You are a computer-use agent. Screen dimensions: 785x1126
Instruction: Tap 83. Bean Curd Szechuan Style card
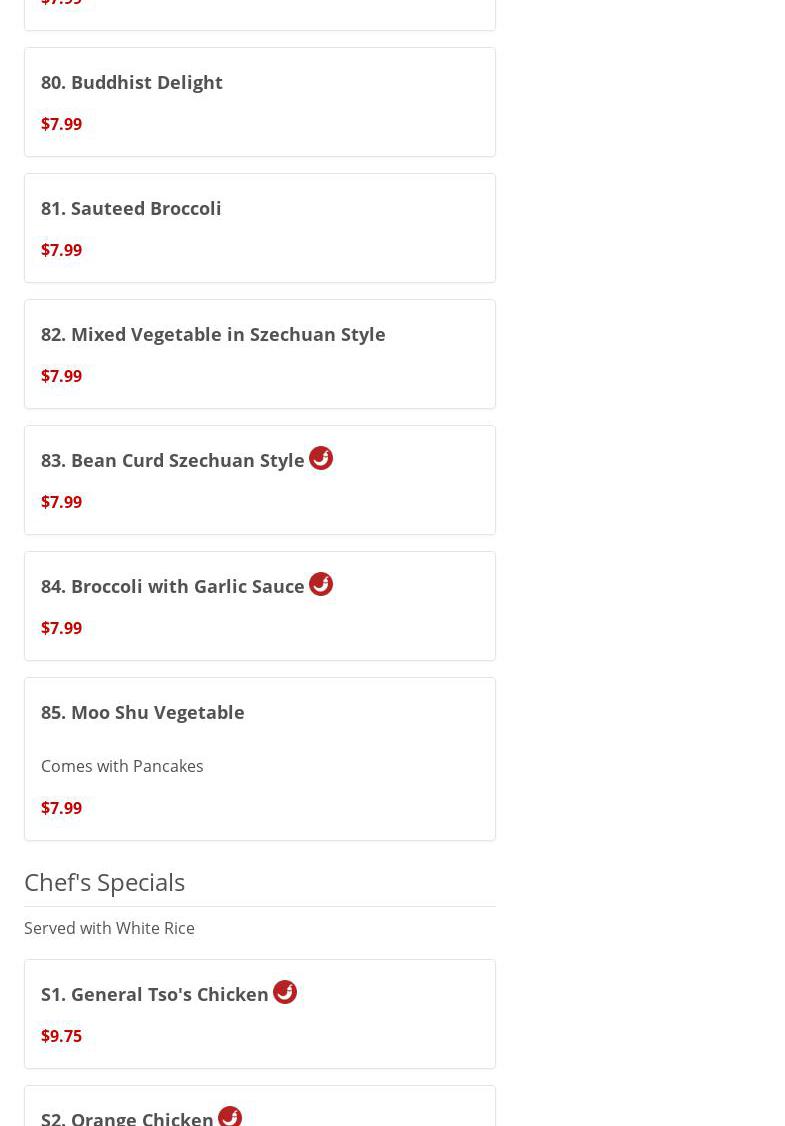[259, 480]
